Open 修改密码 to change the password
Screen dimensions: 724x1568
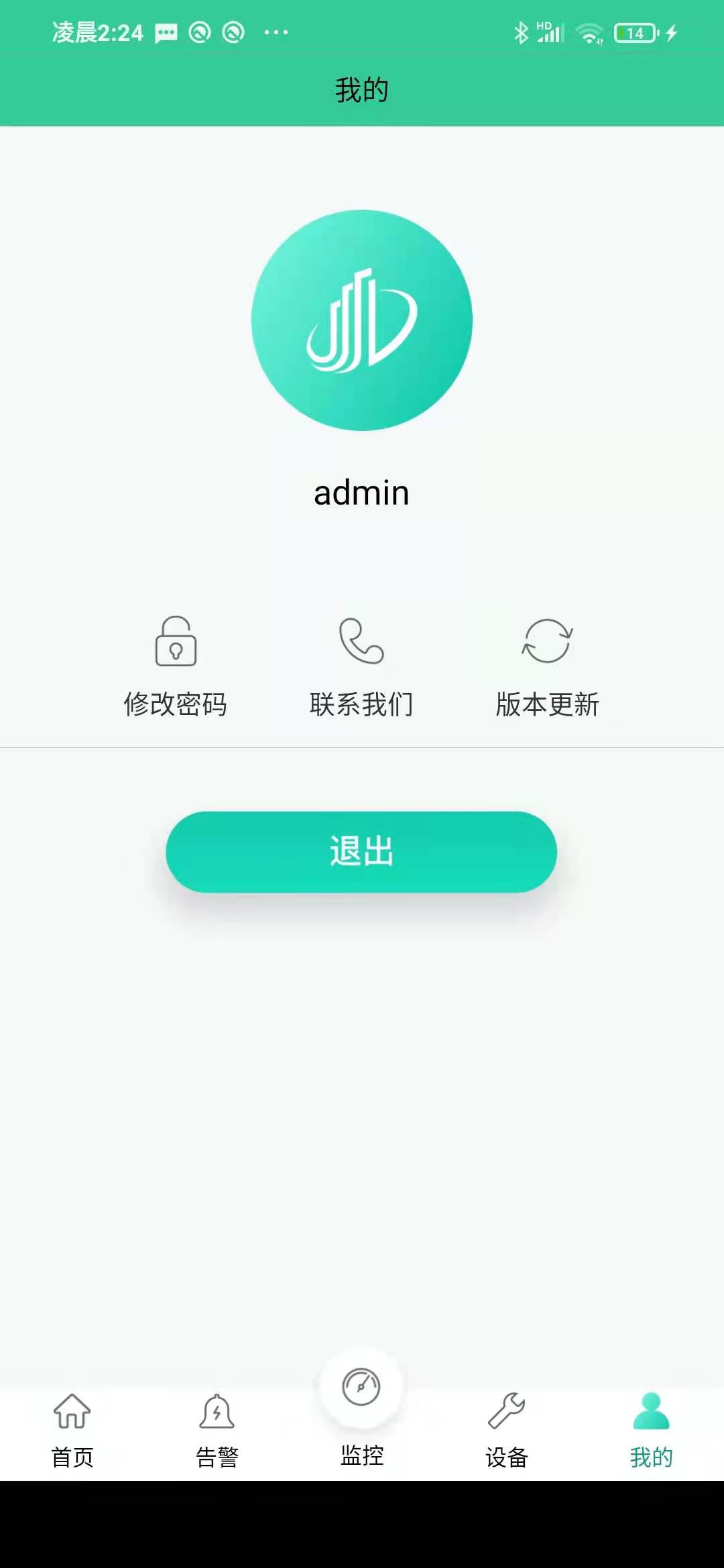[x=176, y=666]
